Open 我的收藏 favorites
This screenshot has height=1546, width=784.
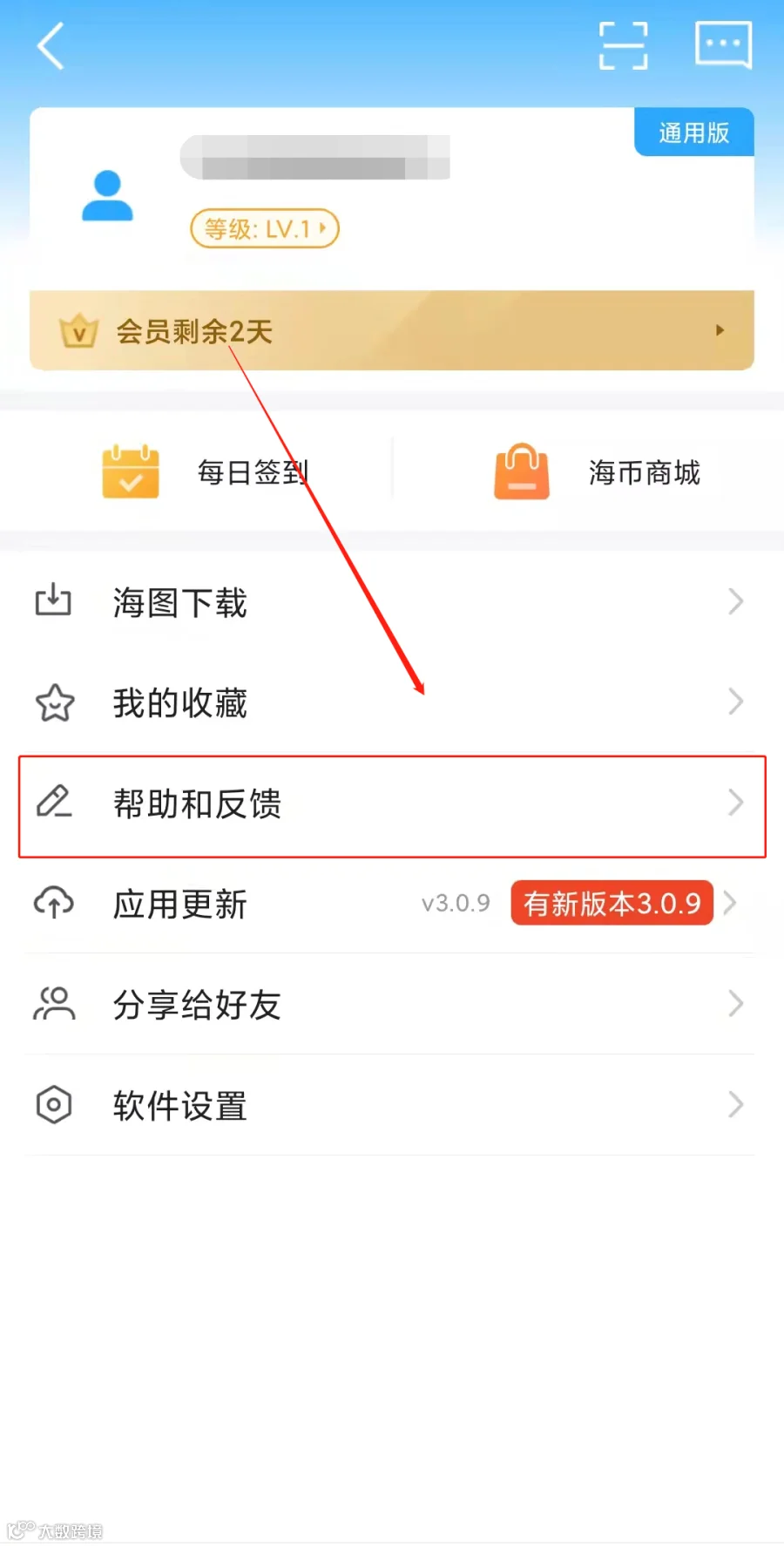point(392,702)
